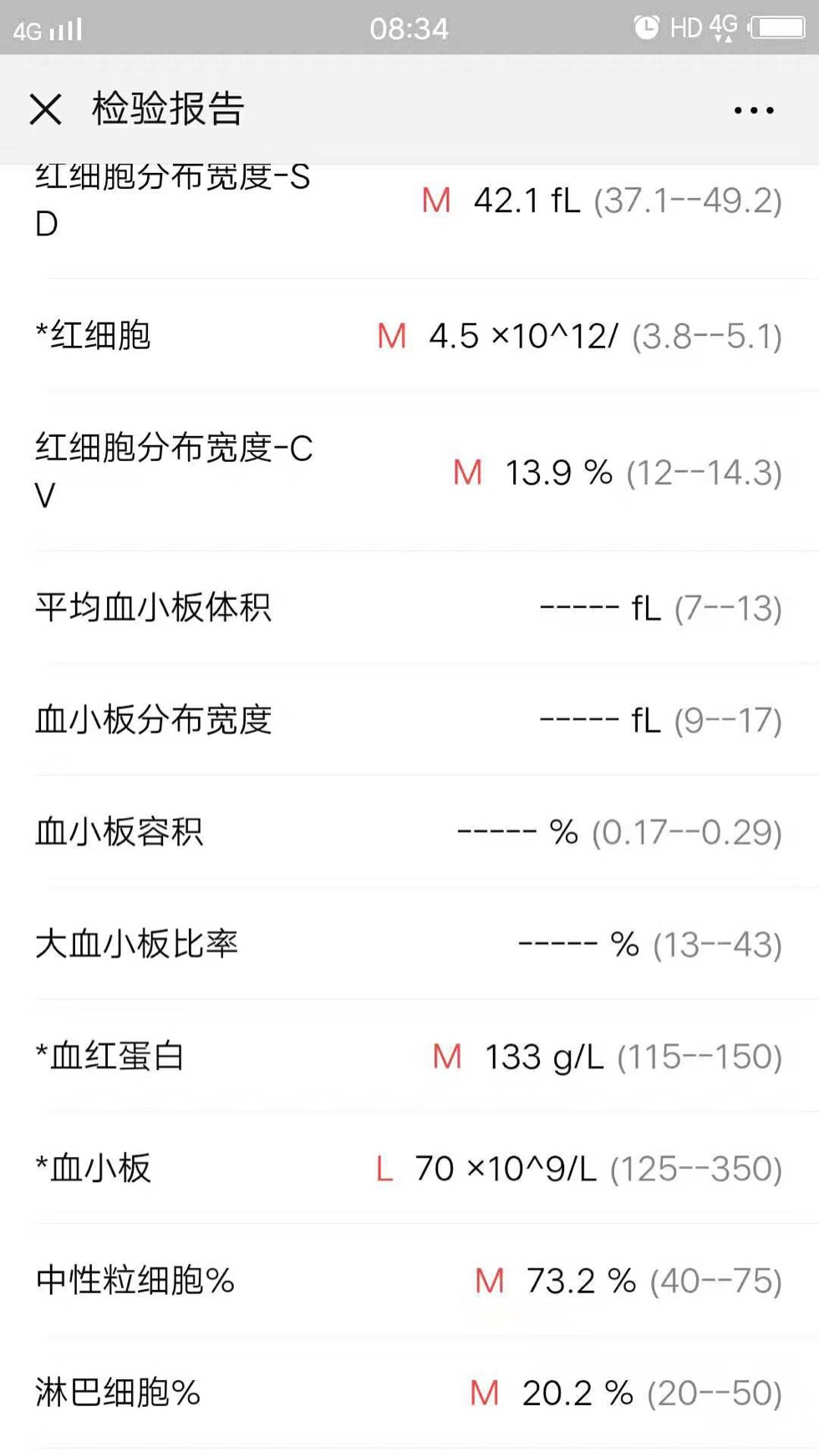Tap the M flag beside 淋巴细胞%
This screenshot has width=819, height=1456.
(x=482, y=1393)
